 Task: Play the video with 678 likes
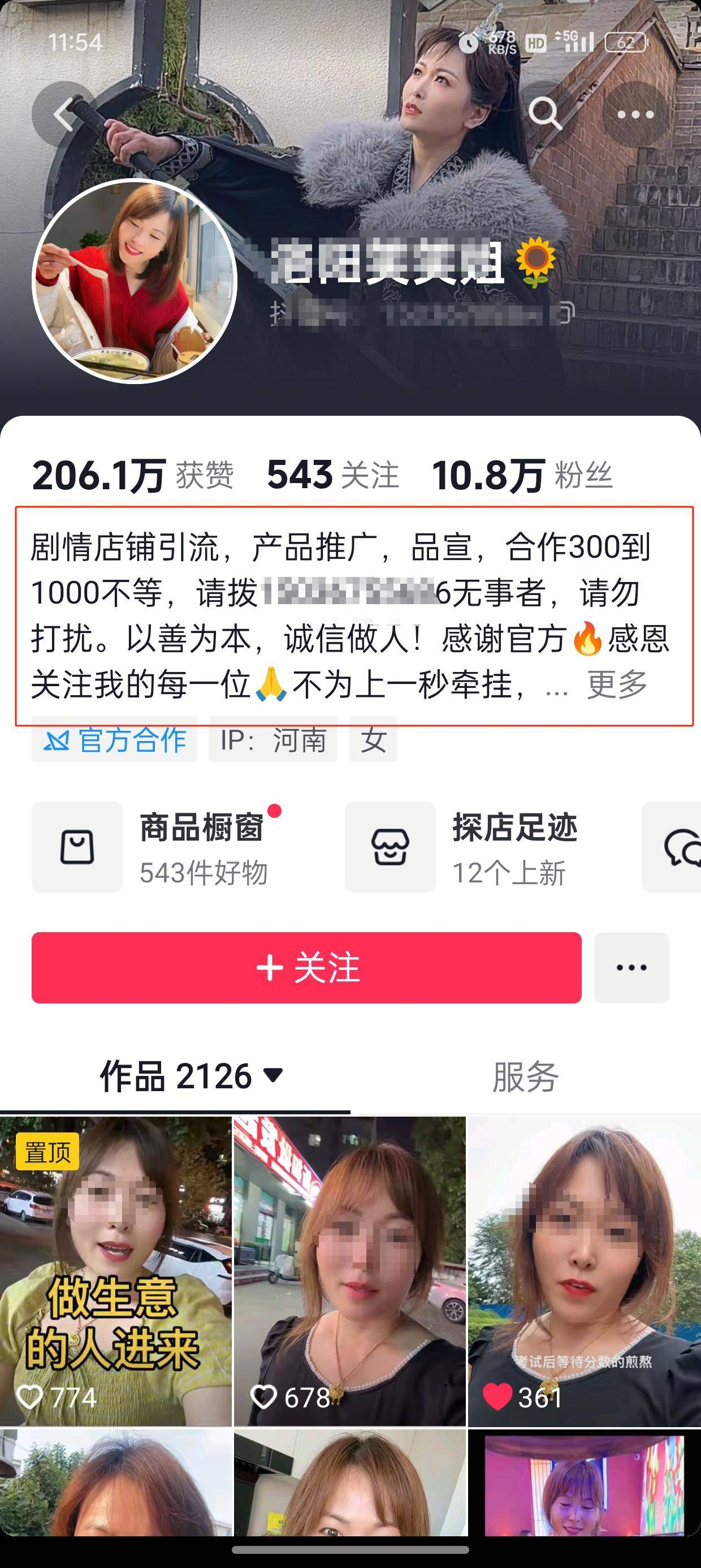(x=349, y=1272)
